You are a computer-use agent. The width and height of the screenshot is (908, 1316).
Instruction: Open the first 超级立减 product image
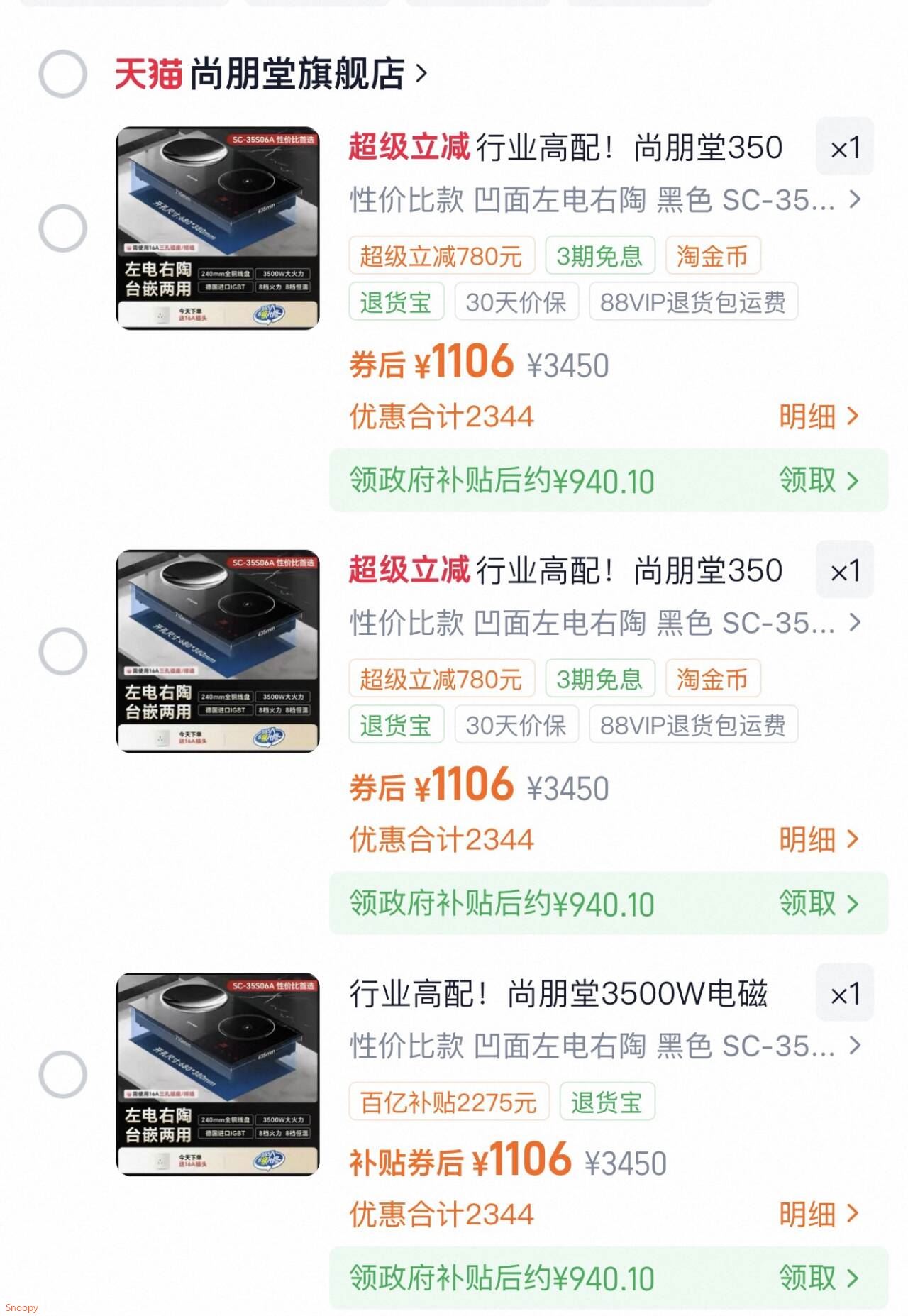tap(218, 228)
